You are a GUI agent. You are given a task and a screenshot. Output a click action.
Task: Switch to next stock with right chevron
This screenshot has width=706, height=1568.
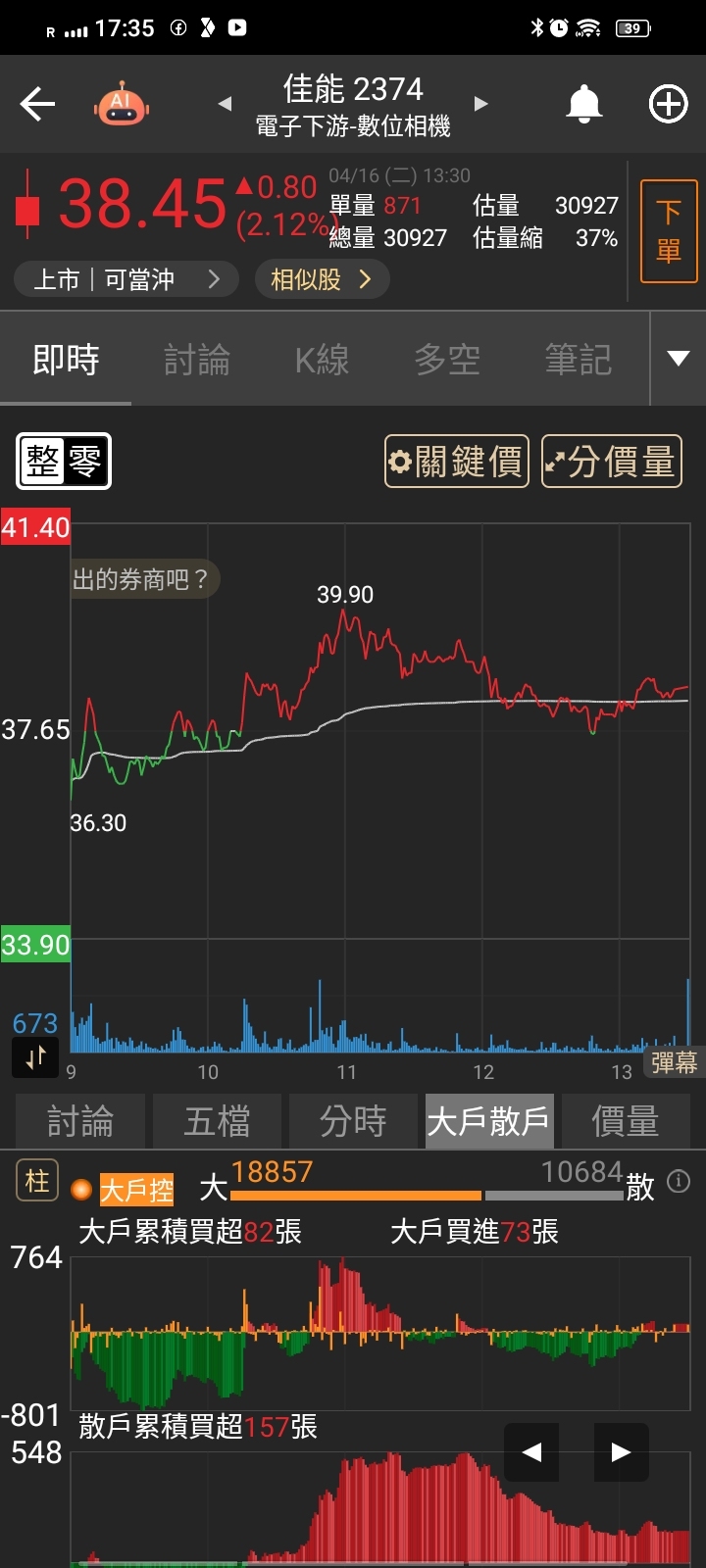tap(479, 105)
